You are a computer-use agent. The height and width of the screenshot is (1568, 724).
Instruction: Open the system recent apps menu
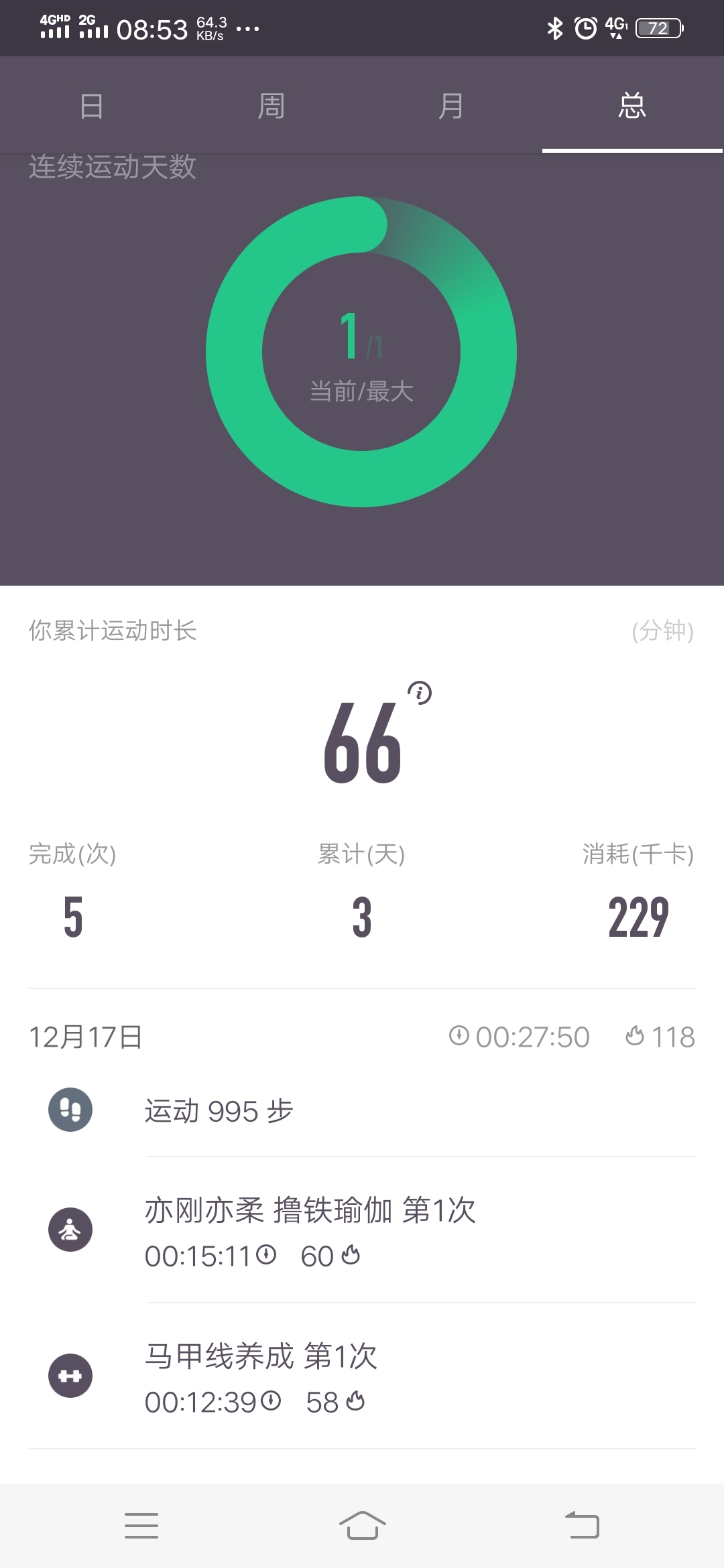pos(141,1526)
